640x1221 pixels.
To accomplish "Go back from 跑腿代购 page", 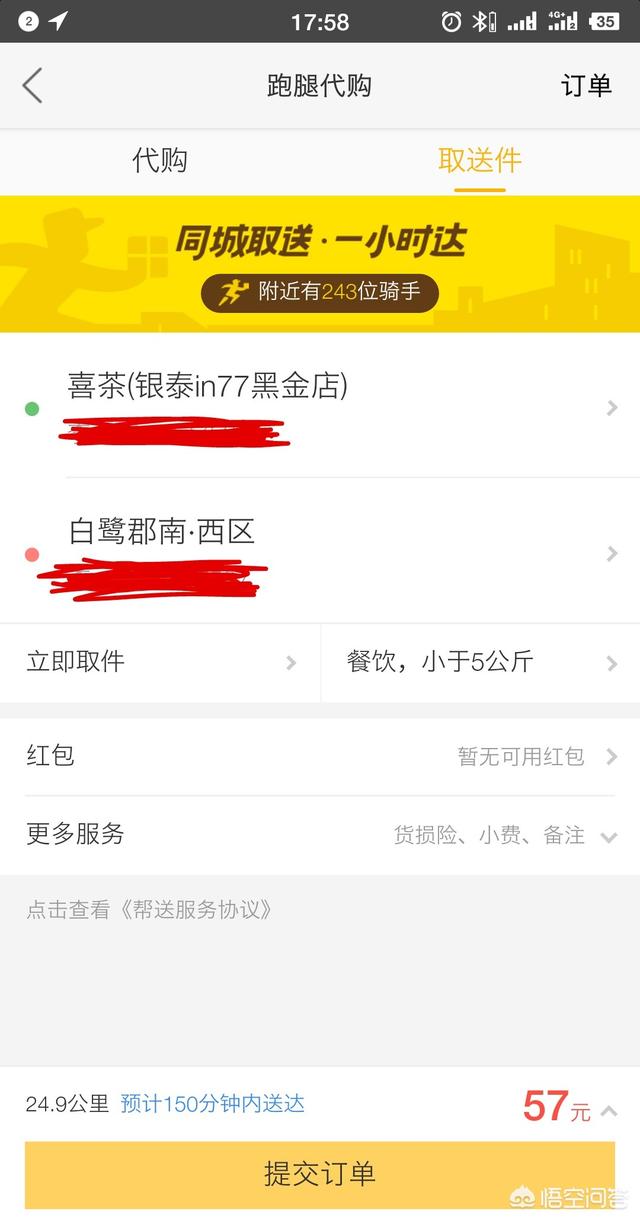I will point(33,86).
